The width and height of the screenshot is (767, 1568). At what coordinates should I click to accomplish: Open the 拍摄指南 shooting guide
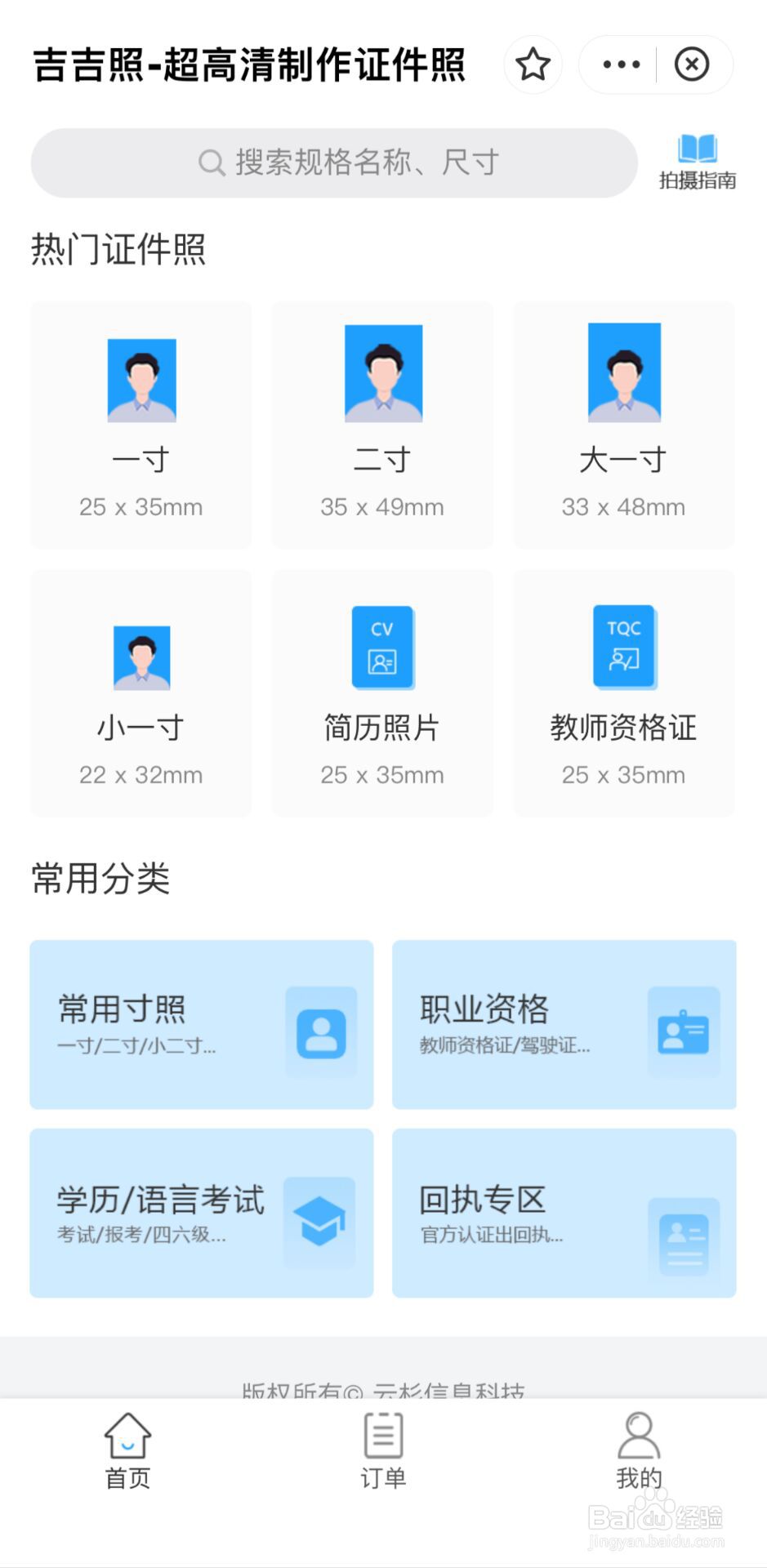(698, 162)
